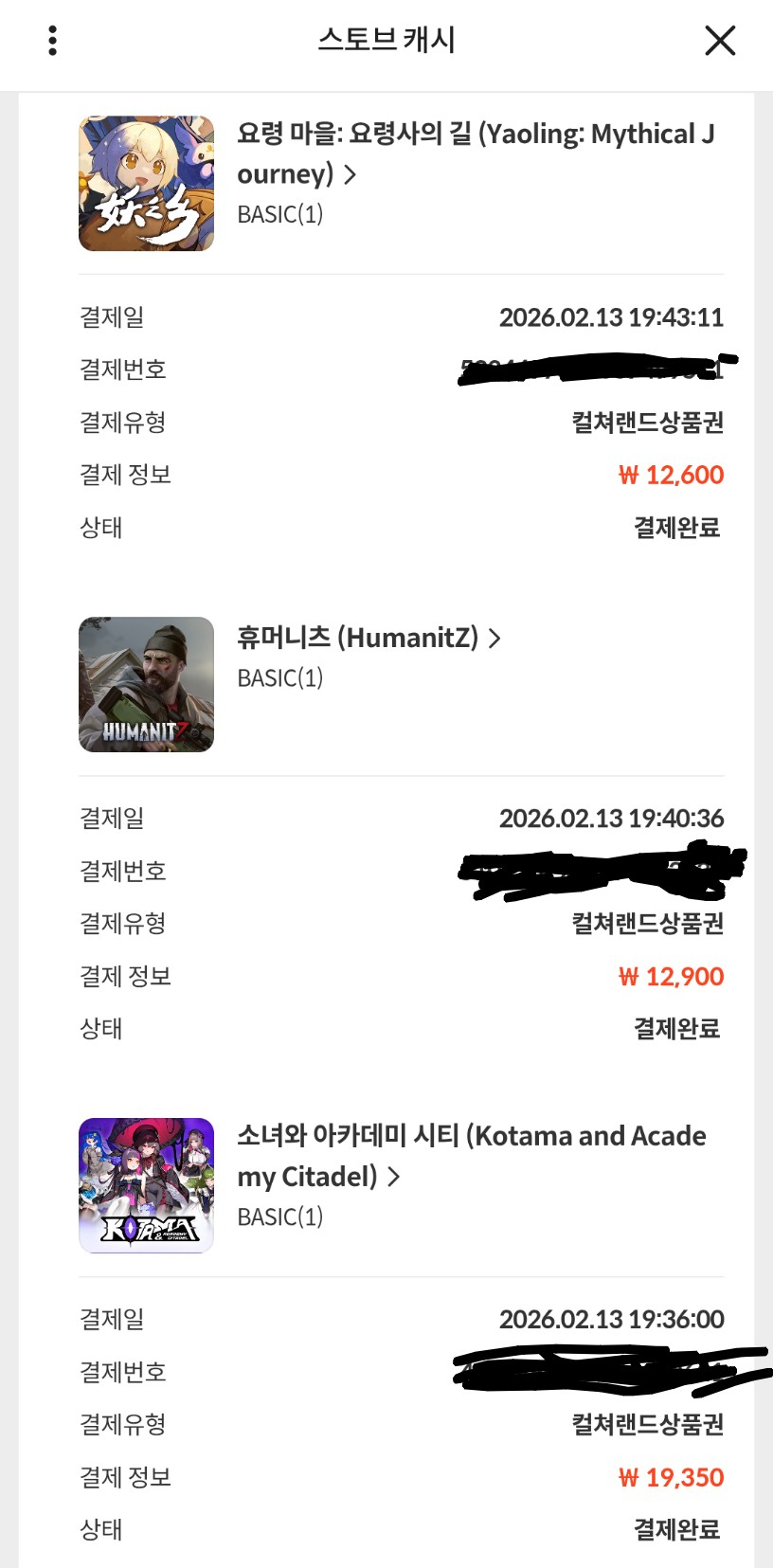Open the three-dot overflow menu
This screenshot has width=773, height=1568.
pos(53,41)
